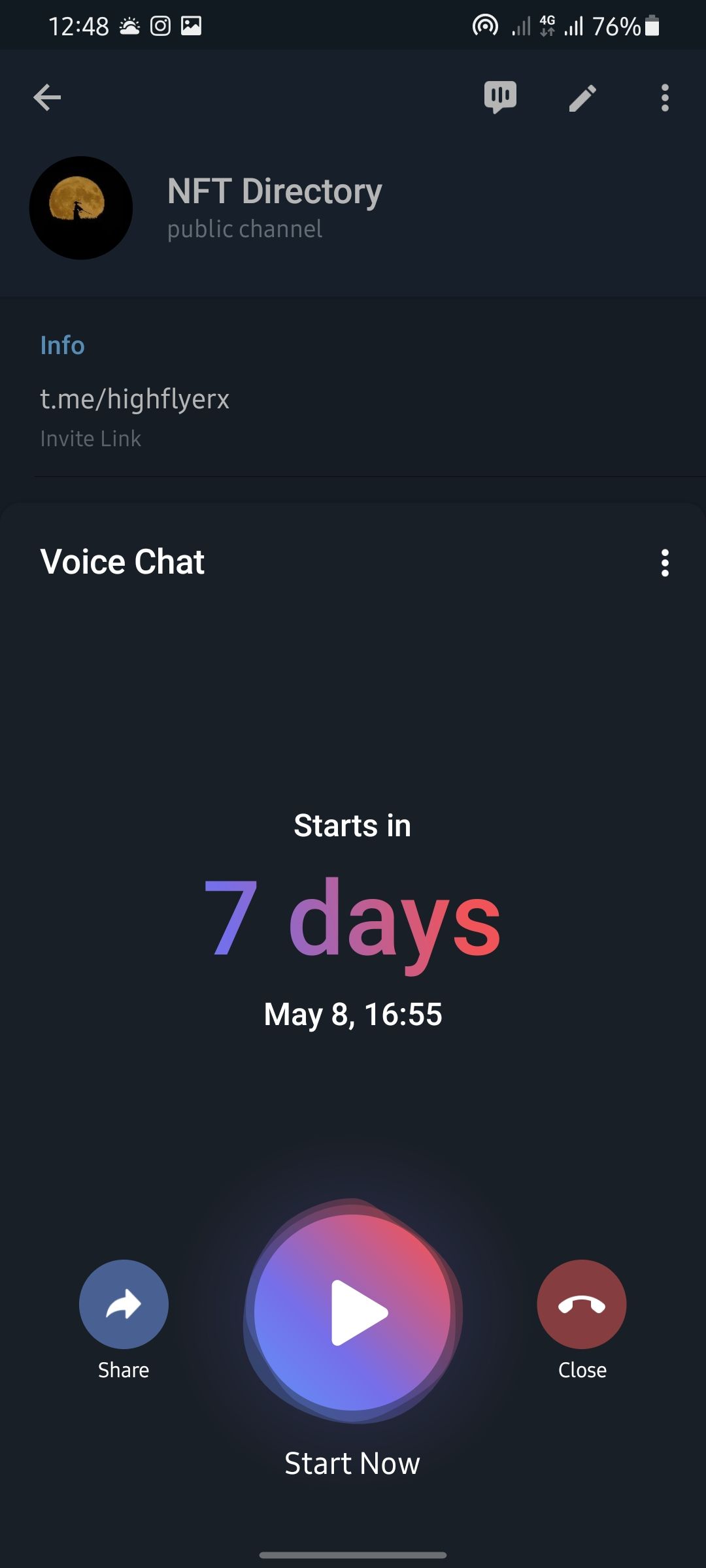Viewport: 706px width, 1568px height.
Task: Open the Voice Chat three-dot options
Action: point(665,563)
